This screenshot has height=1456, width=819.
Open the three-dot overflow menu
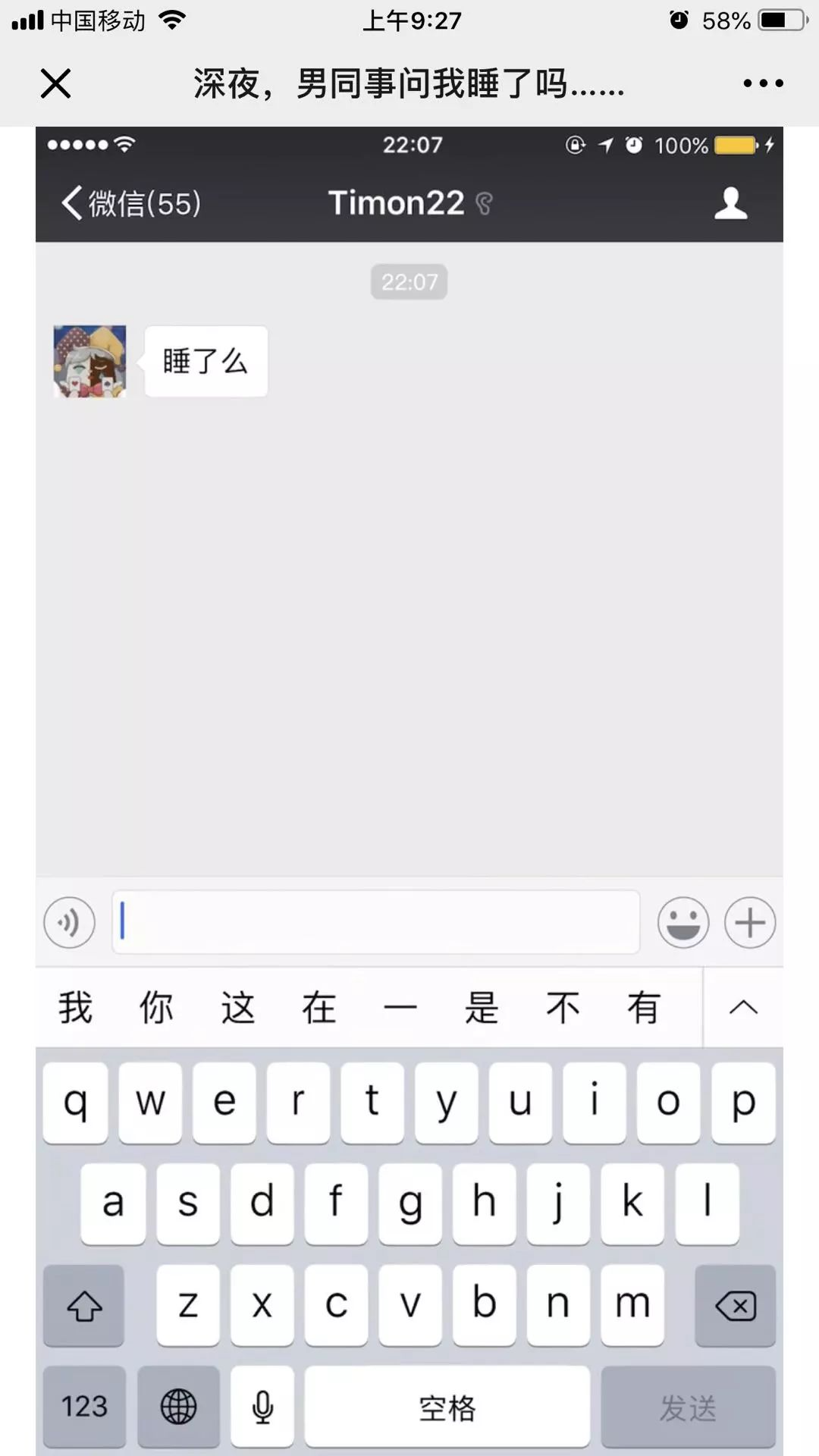point(763,83)
